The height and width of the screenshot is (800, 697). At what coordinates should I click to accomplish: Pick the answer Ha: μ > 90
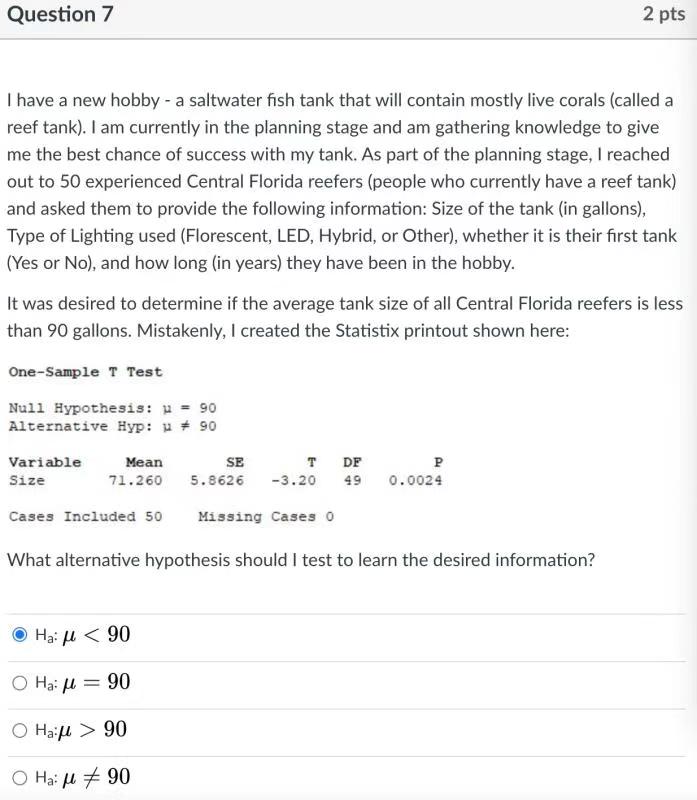(20, 730)
